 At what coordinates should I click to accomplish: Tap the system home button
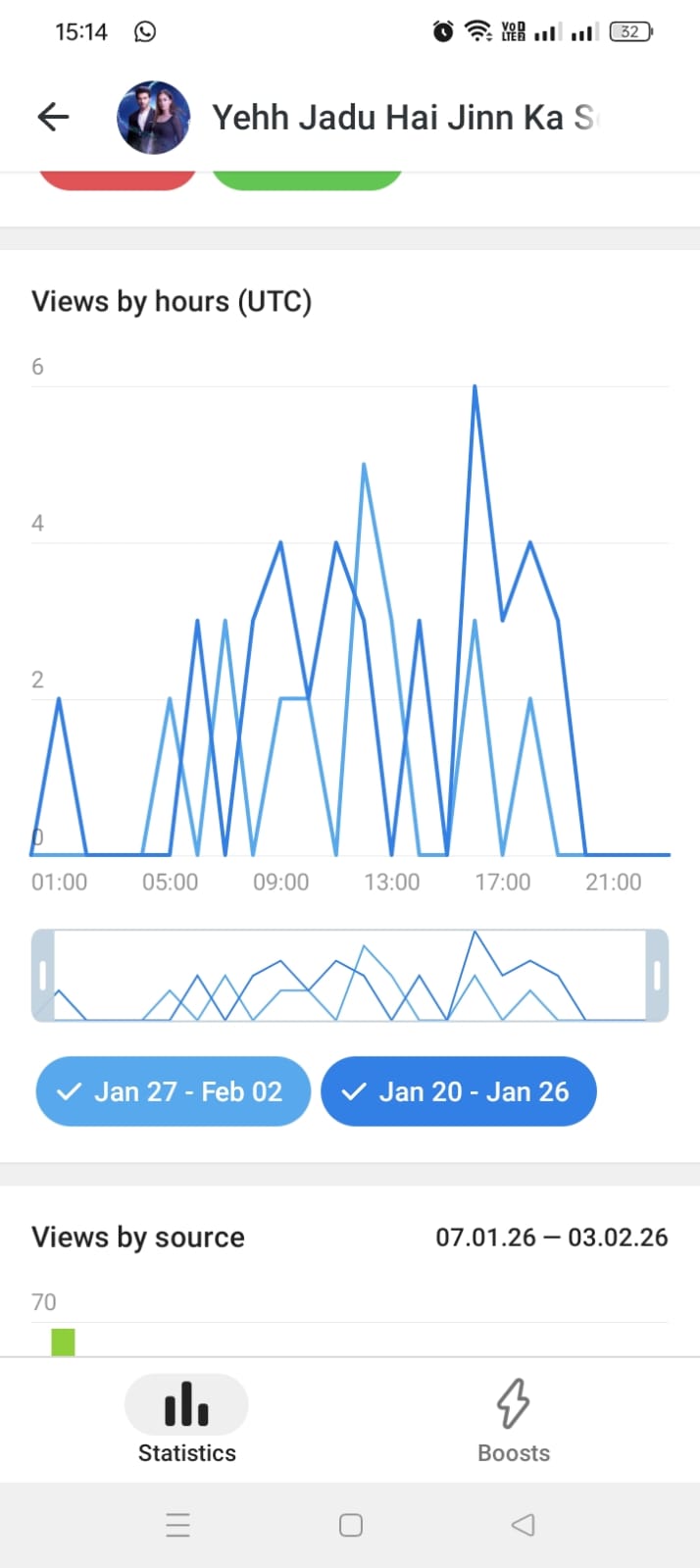(350, 1525)
